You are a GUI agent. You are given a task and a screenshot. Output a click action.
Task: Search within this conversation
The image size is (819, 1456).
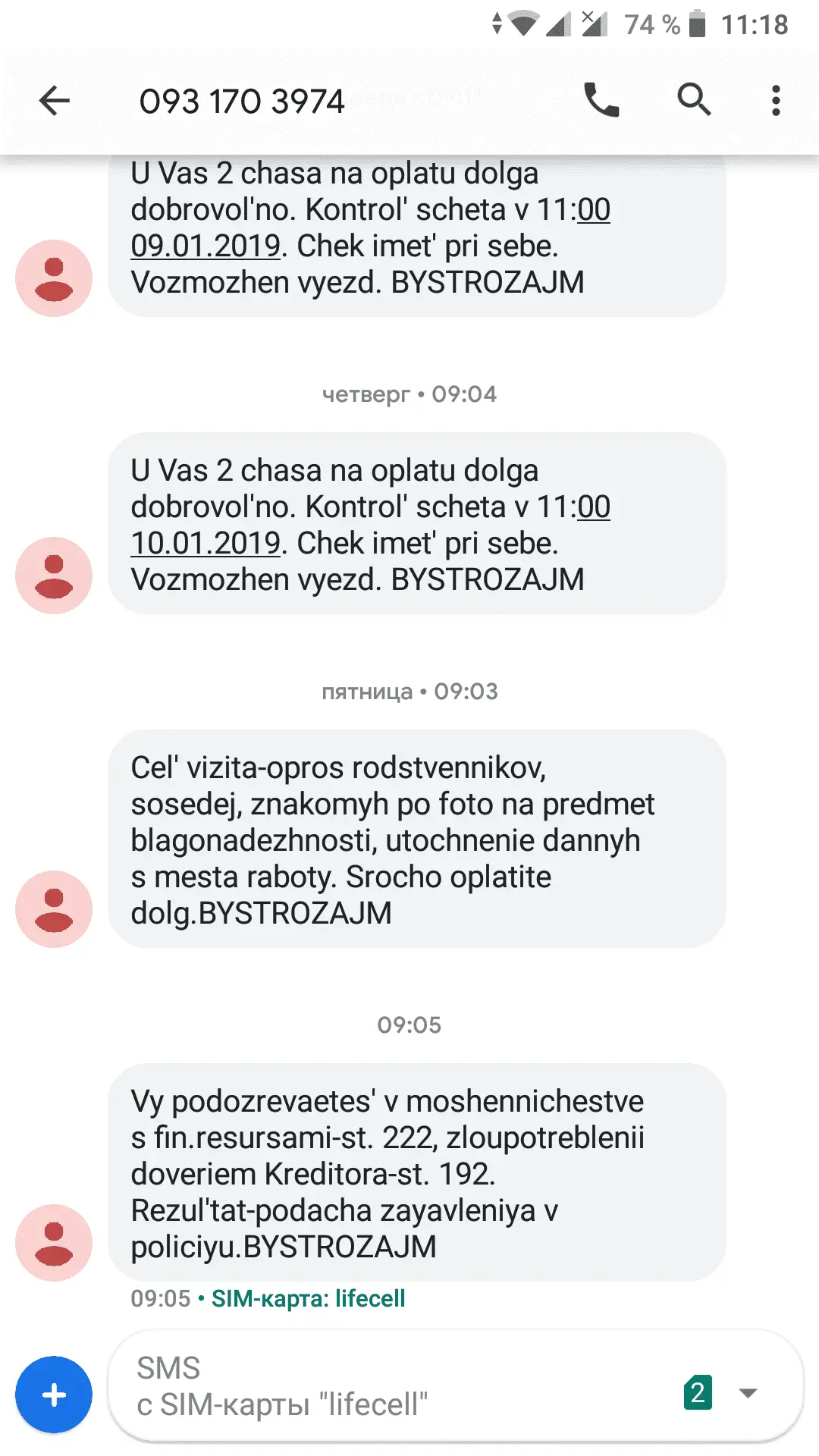pos(693,100)
